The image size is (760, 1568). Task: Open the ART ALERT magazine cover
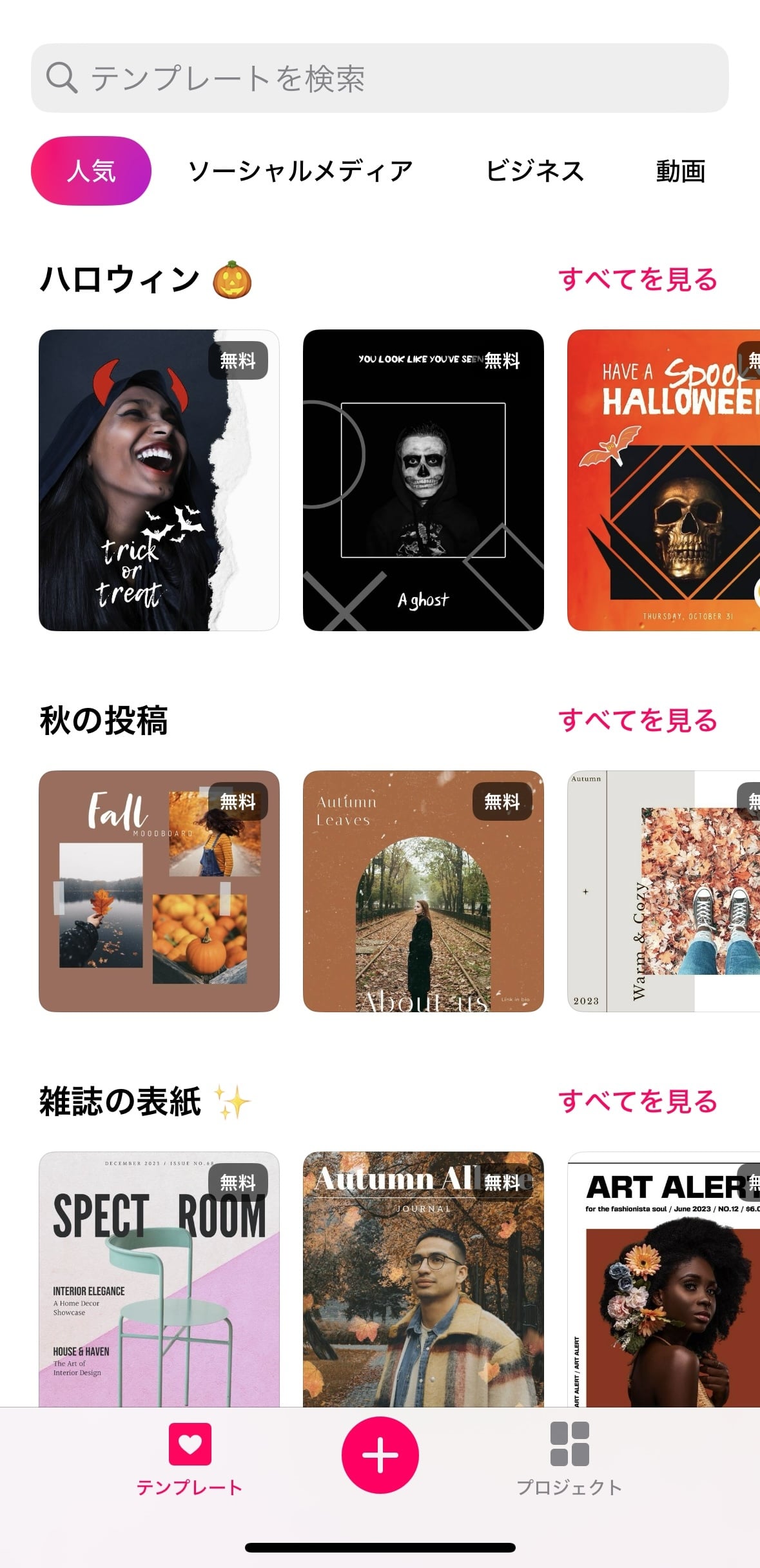(x=664, y=1280)
